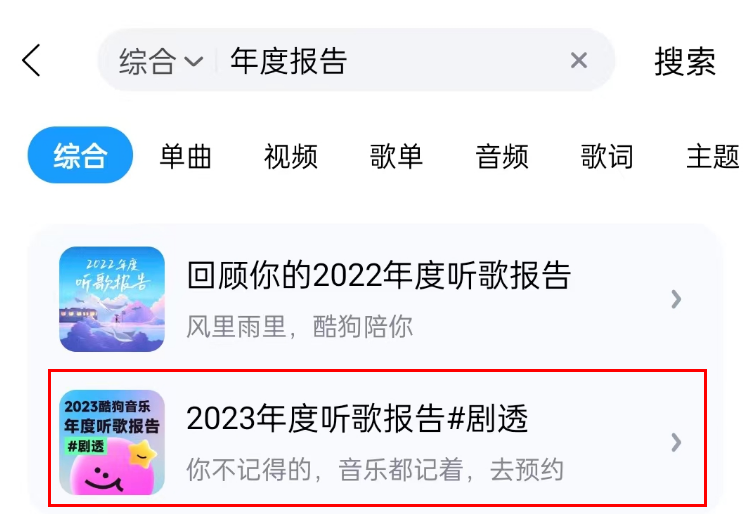Show results under the 音频 tab

point(502,156)
